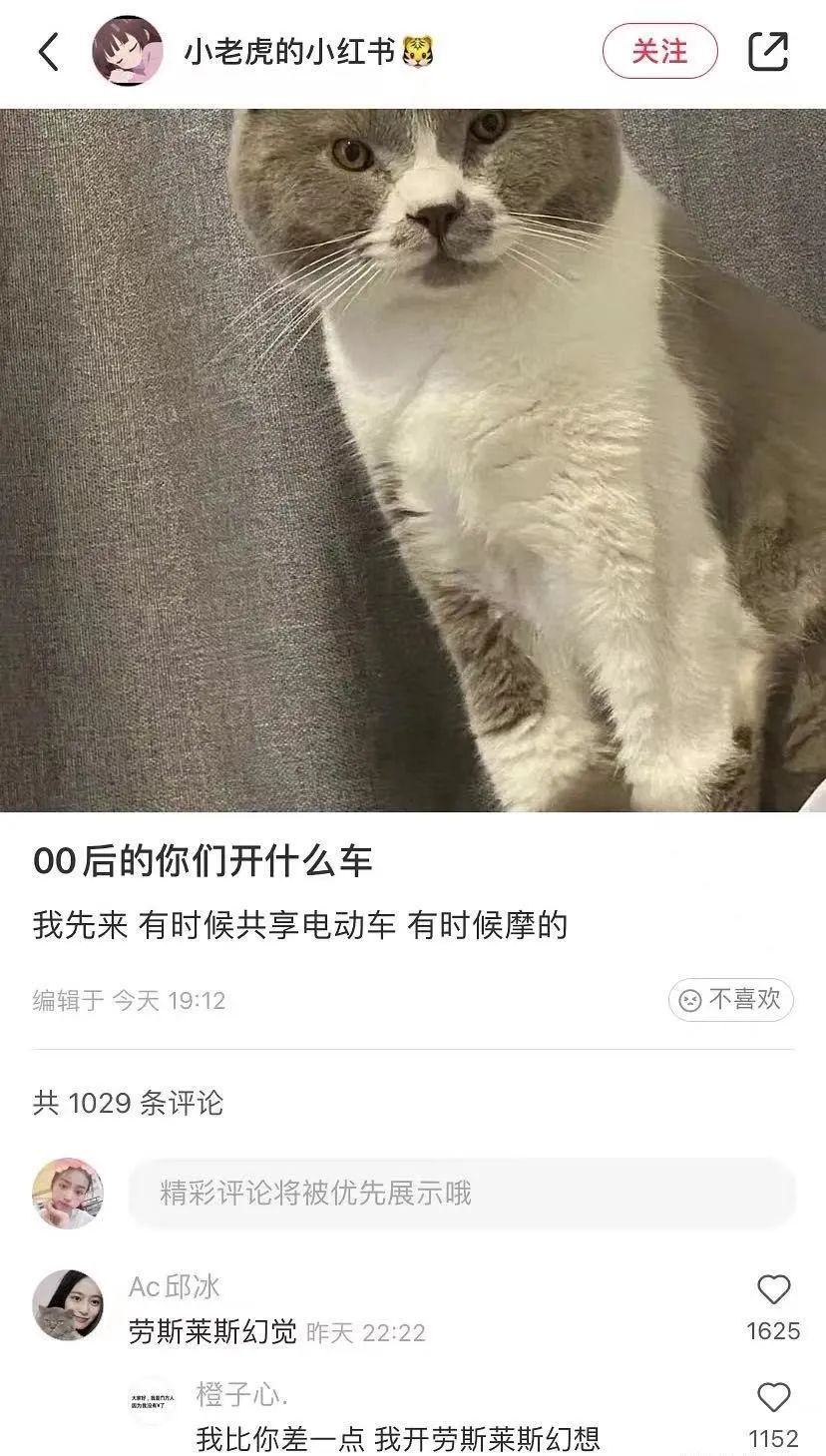Like Ac邱冰's comment
The image size is (826, 1456).
pyautogui.click(x=773, y=1291)
